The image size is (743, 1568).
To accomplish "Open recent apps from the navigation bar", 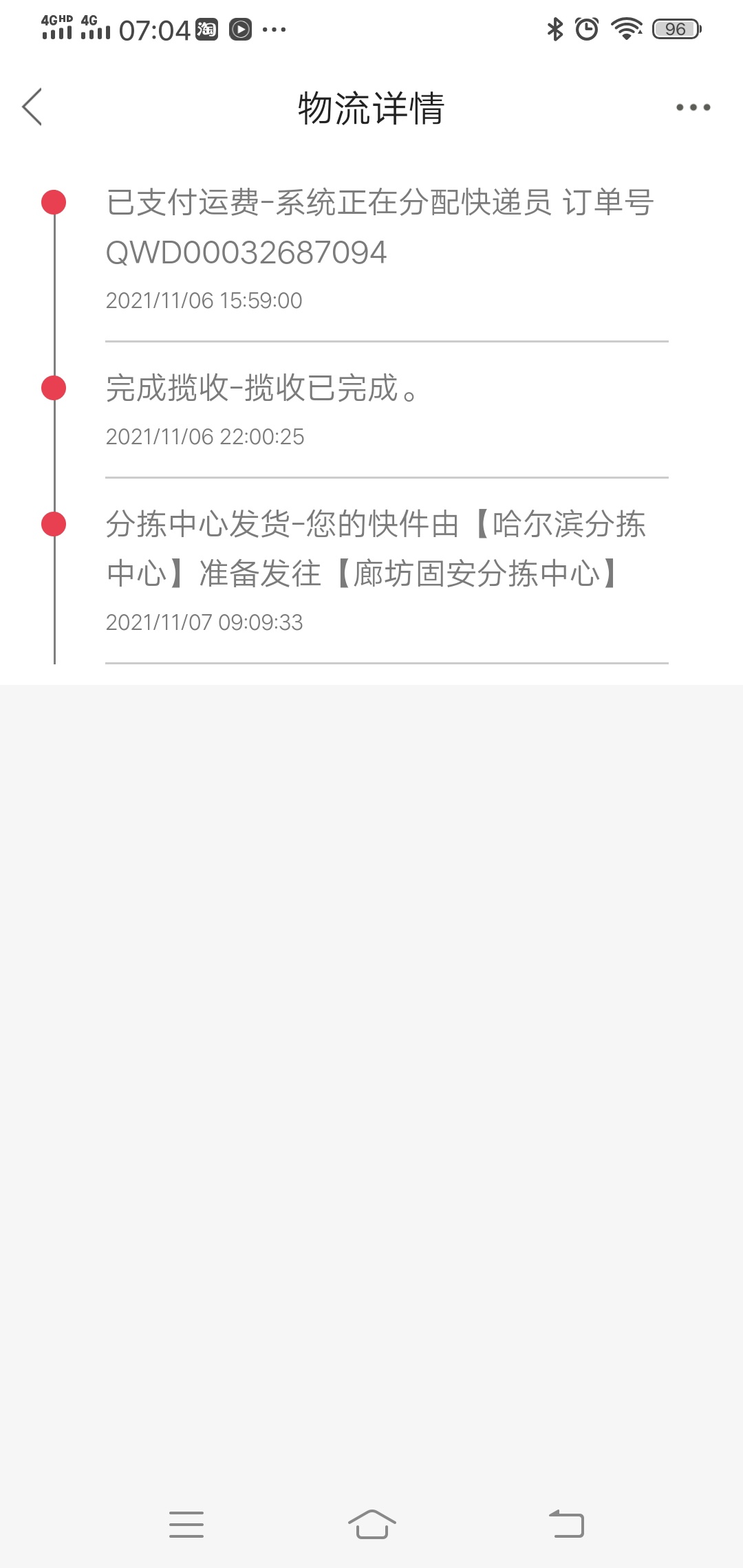I will coord(186,1524).
